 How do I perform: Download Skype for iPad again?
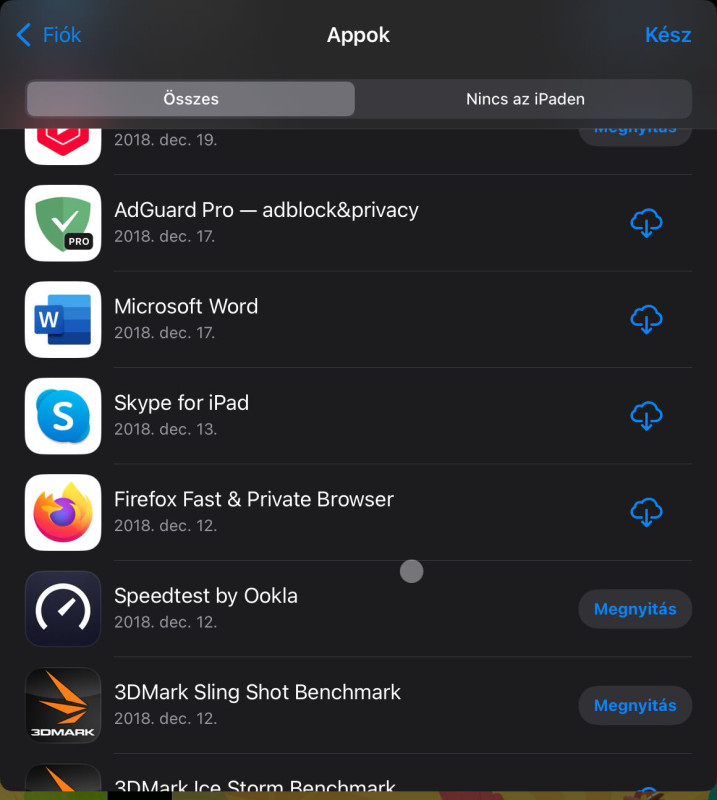tap(646, 415)
